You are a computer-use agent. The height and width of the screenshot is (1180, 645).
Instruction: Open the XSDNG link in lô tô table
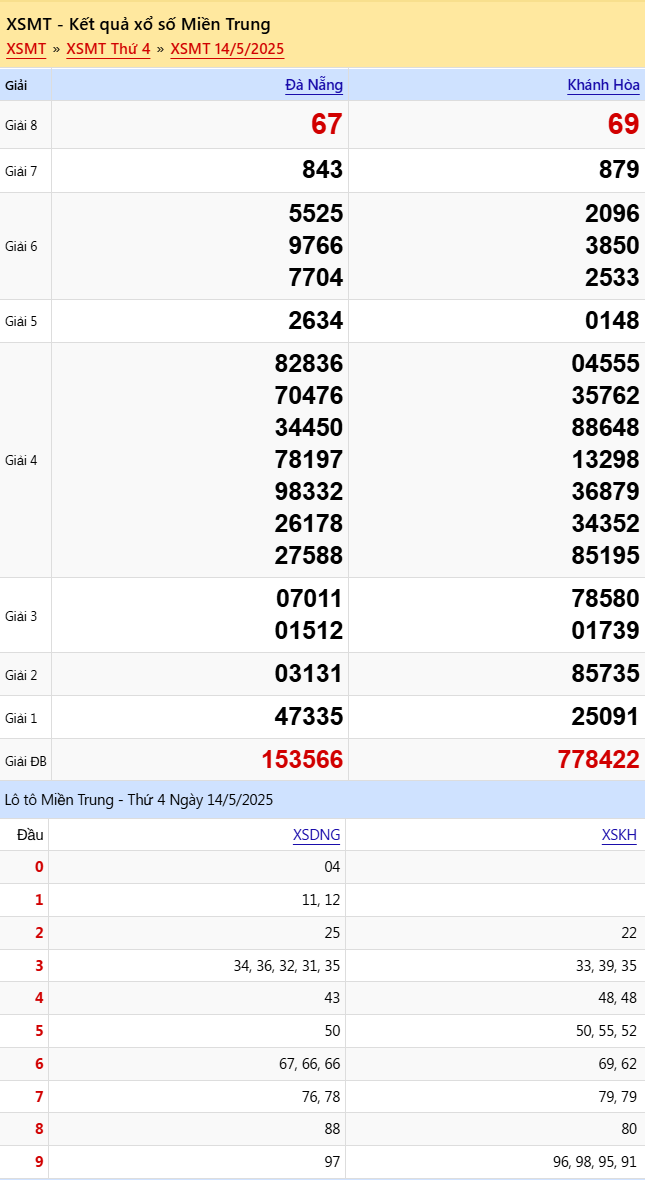pos(316,835)
